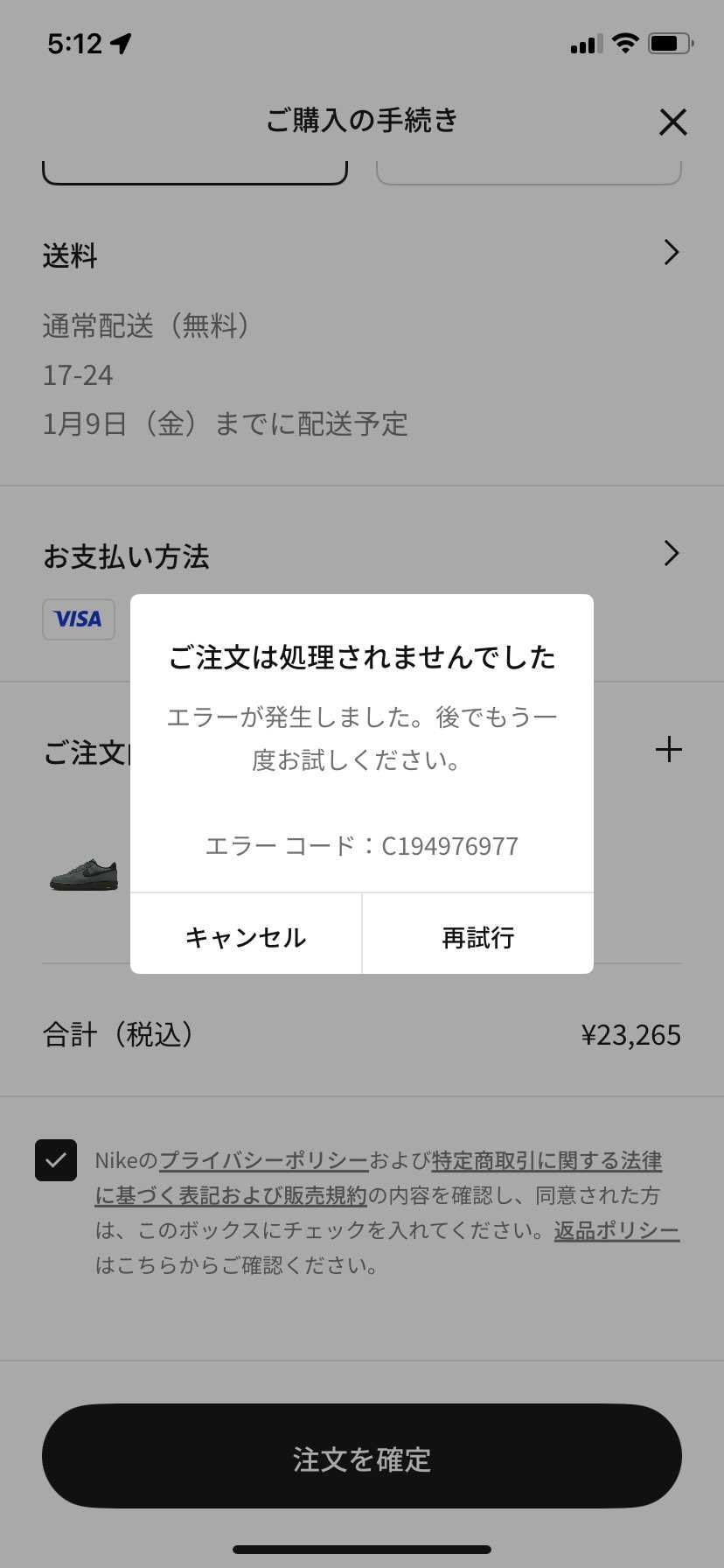Open the 特定商取引に関する法律 link
The width and height of the screenshot is (724, 1568).
tap(546, 1160)
